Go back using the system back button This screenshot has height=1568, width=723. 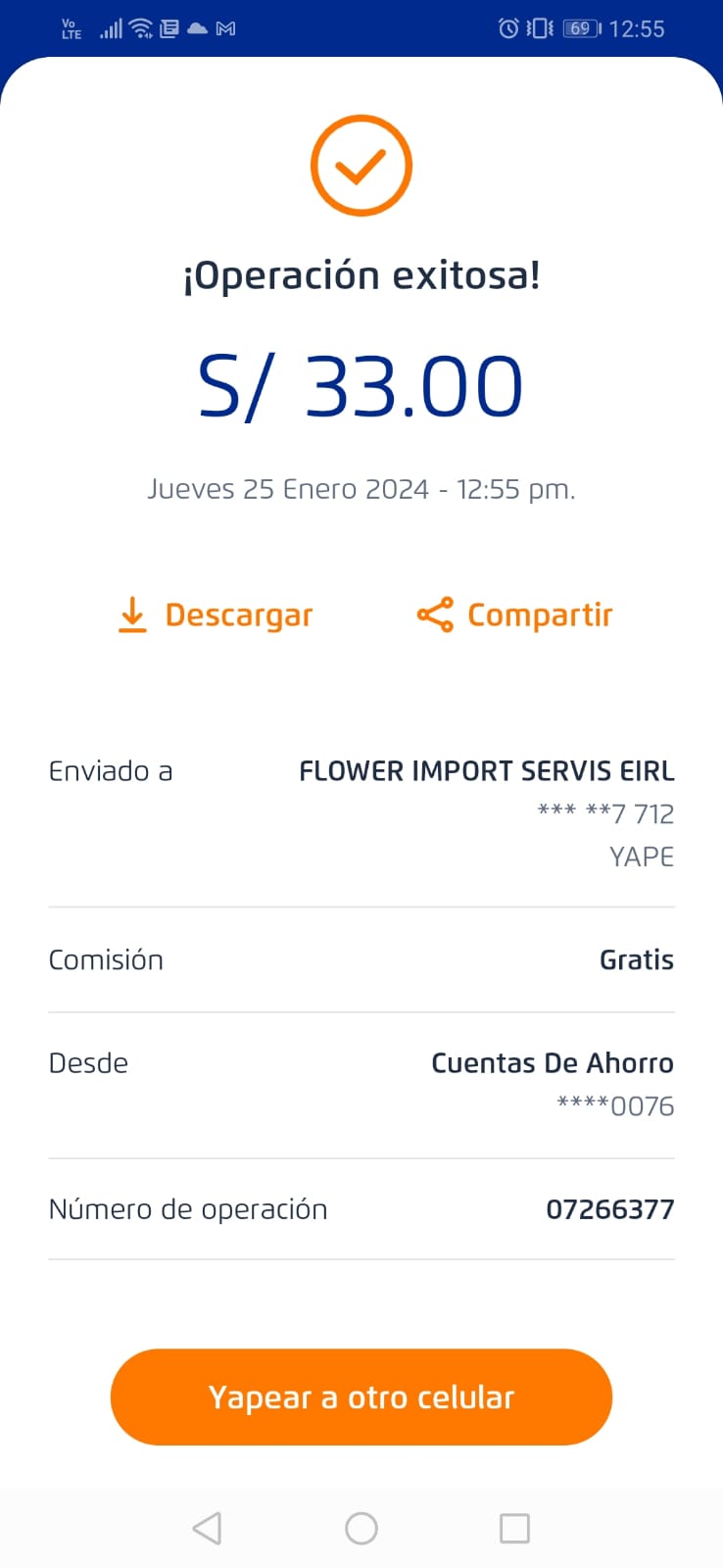(x=207, y=1528)
